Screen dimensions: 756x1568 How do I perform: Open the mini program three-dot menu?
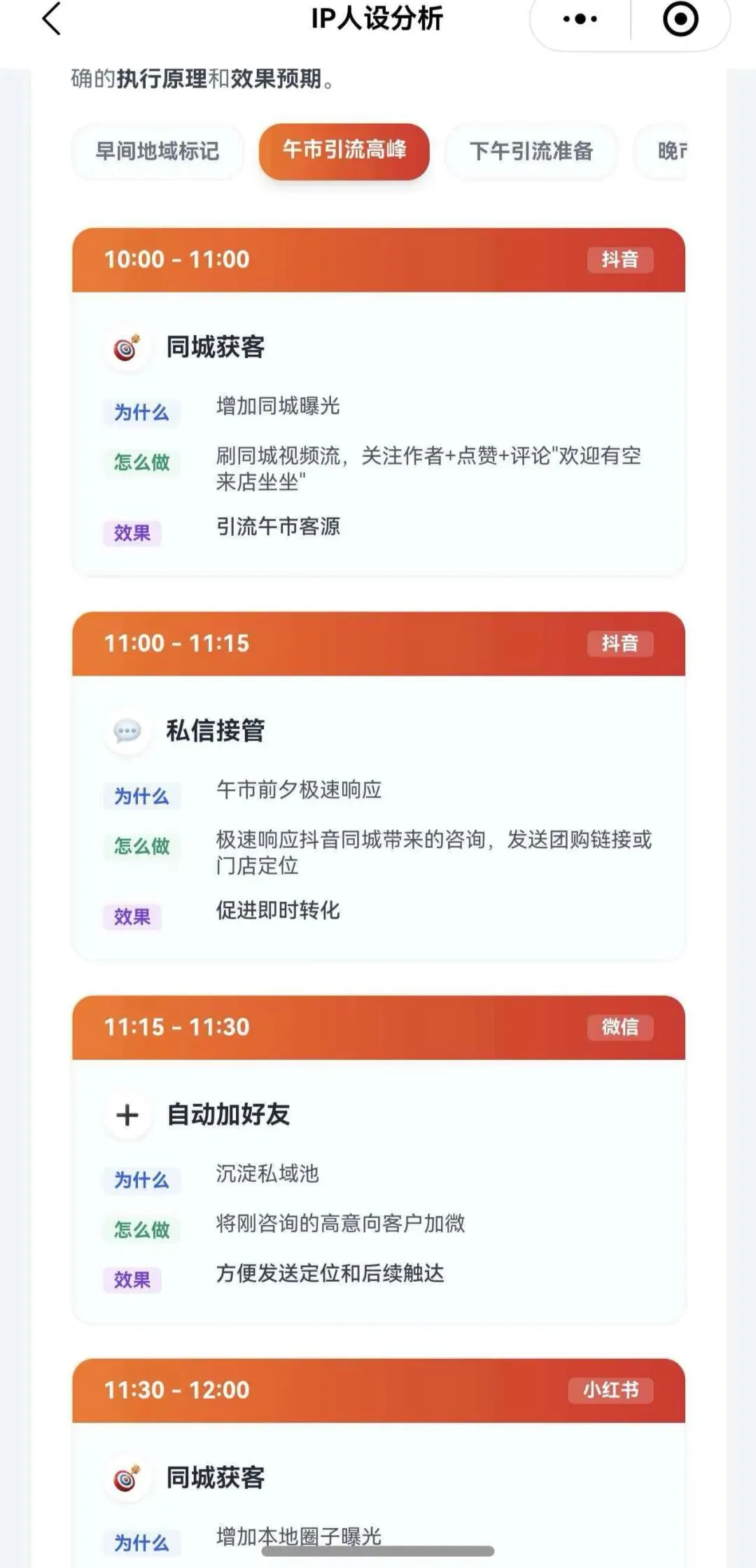tap(580, 19)
